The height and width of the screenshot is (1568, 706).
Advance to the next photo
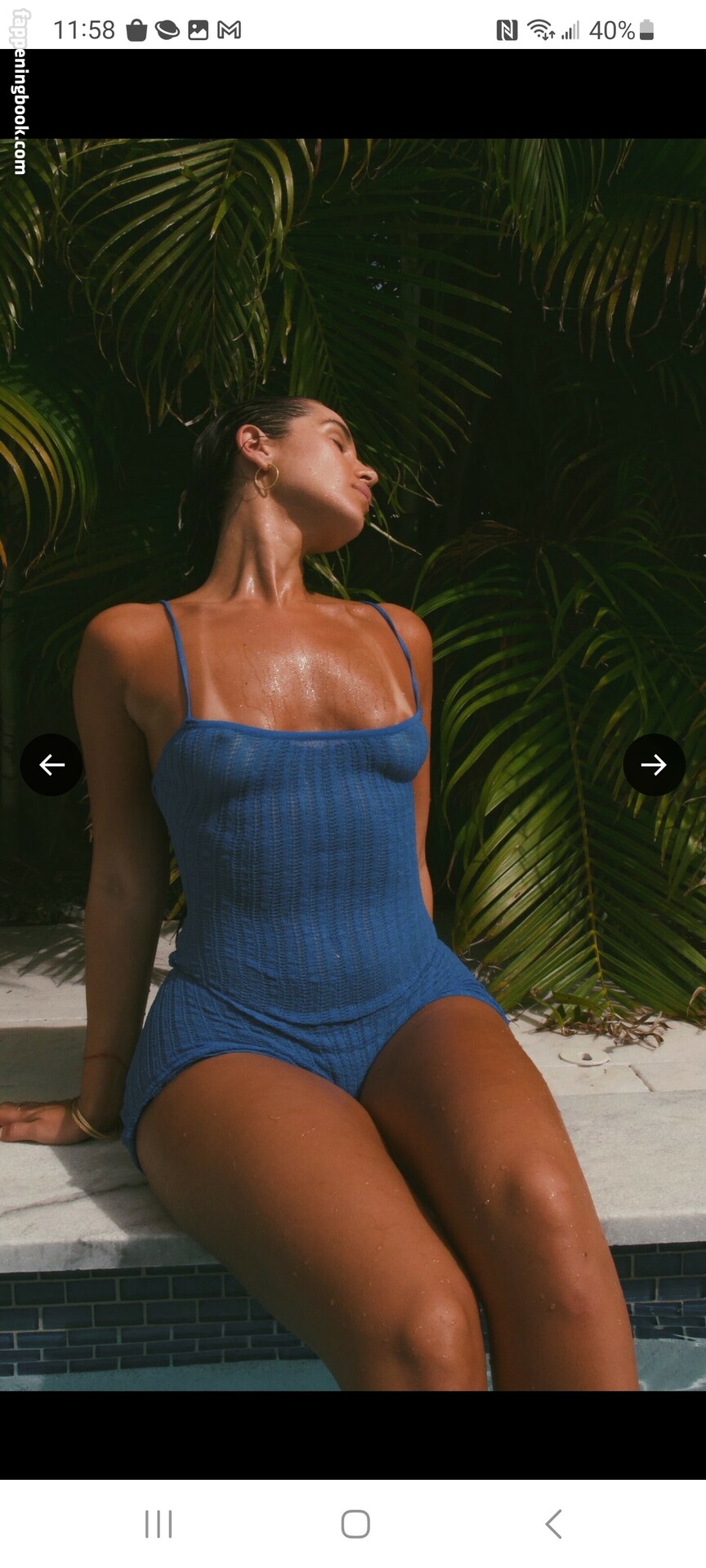click(654, 764)
